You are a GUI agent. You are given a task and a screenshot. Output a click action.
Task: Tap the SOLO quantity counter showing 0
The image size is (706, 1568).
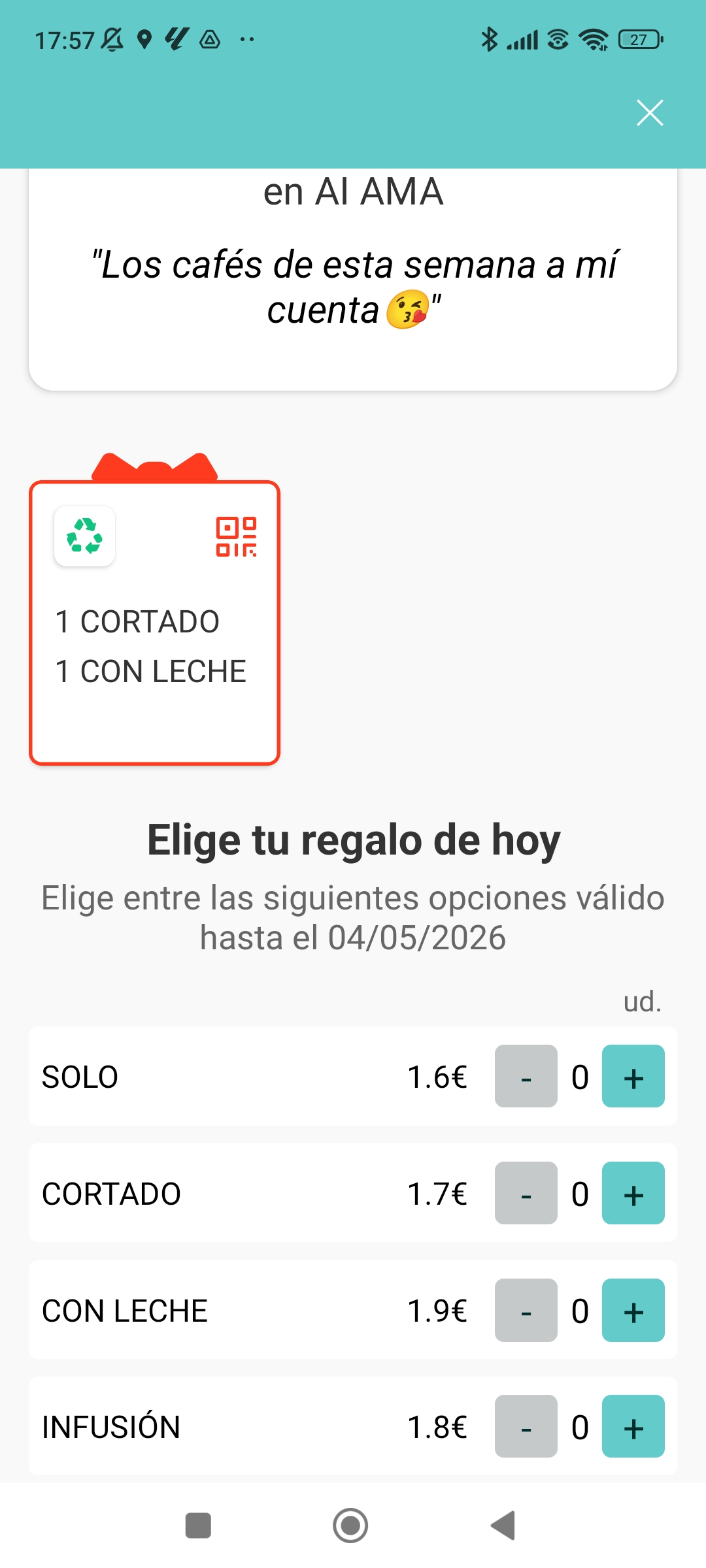pos(579,1077)
